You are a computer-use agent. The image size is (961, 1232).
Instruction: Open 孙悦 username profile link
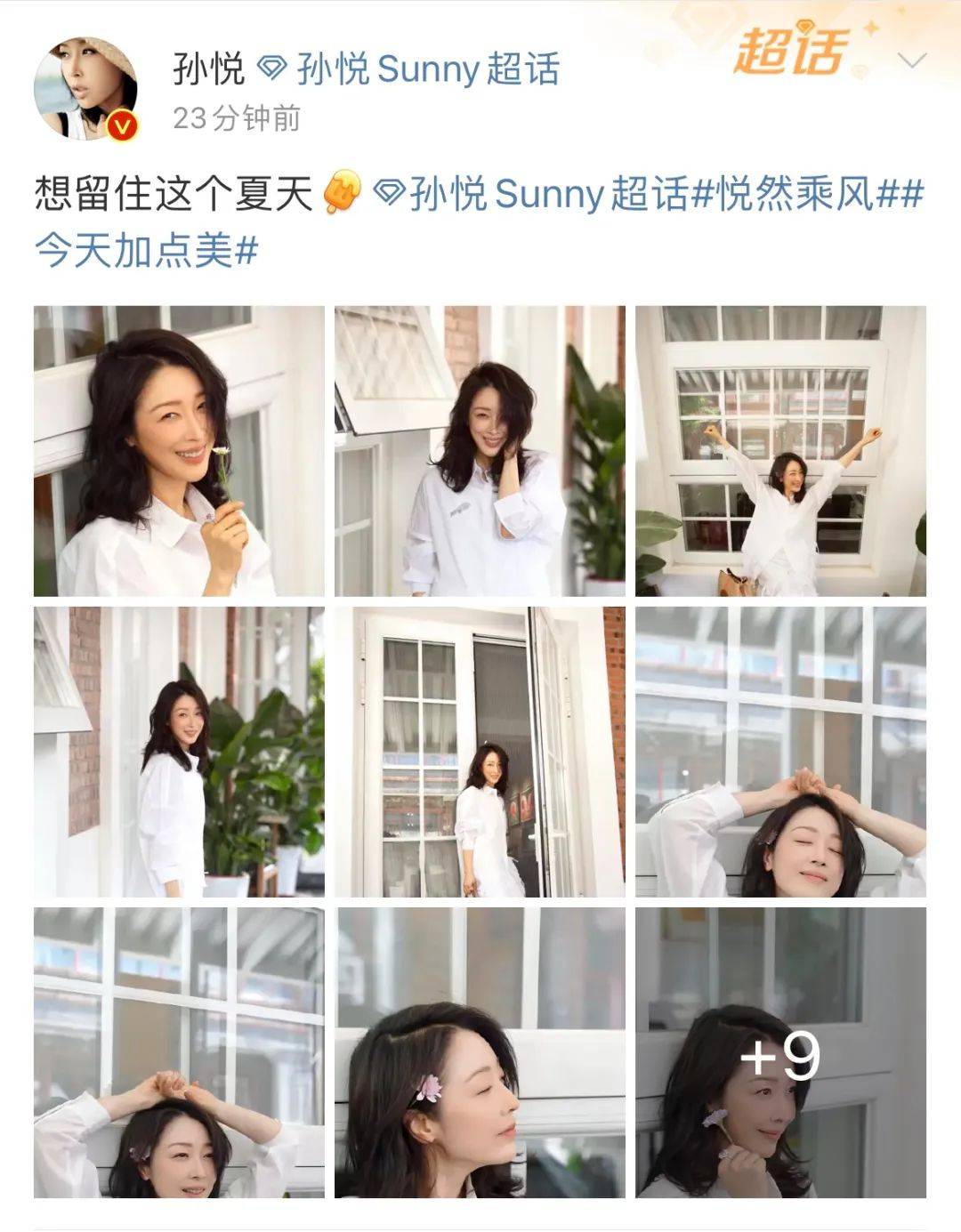point(208,69)
